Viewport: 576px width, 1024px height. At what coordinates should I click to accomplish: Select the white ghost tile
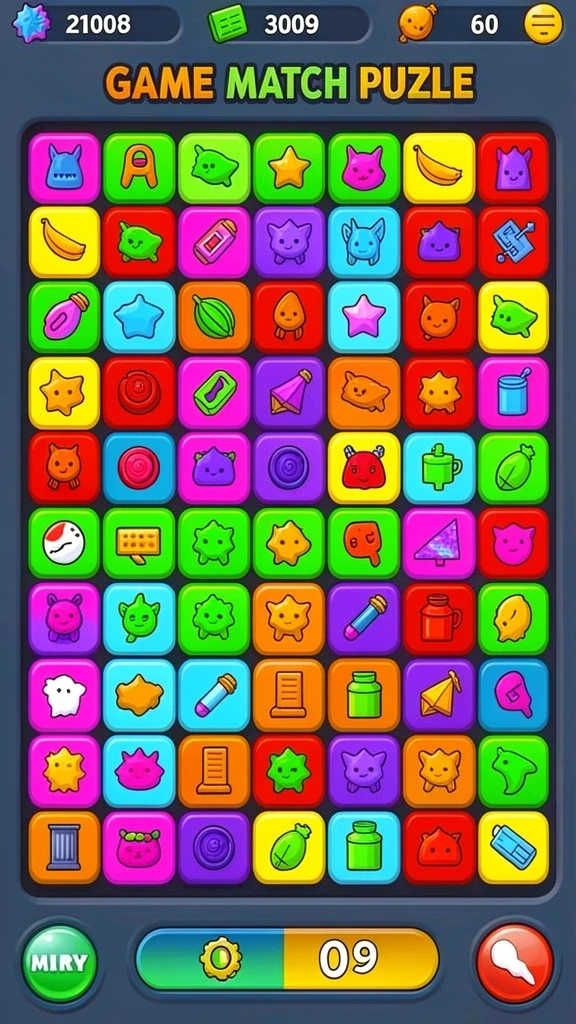pyautogui.click(x=64, y=696)
